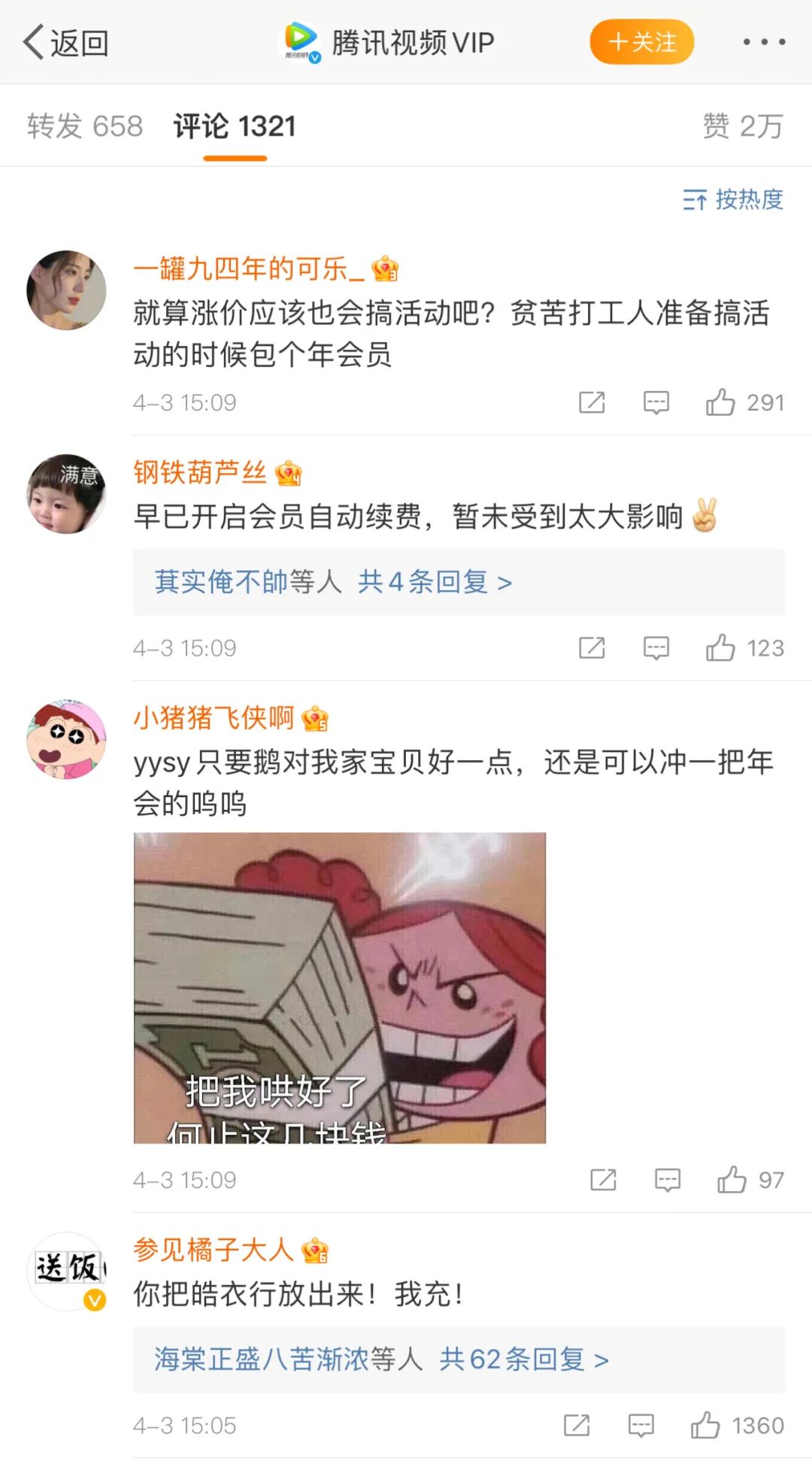This screenshot has width=812, height=1464.
Task: Switch to 转发 658 tab
Action: point(85,126)
